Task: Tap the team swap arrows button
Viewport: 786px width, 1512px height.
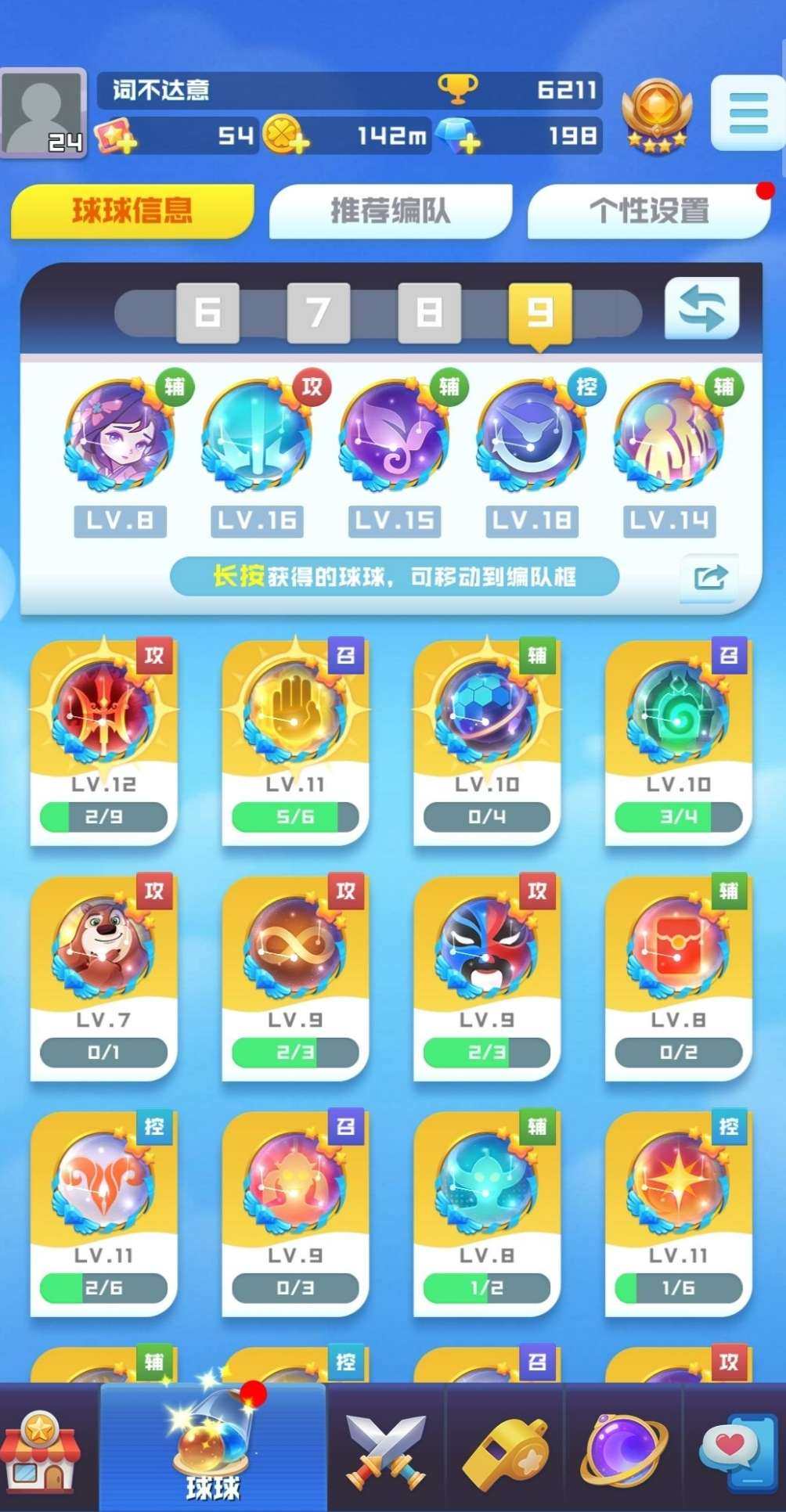Action: (x=701, y=308)
